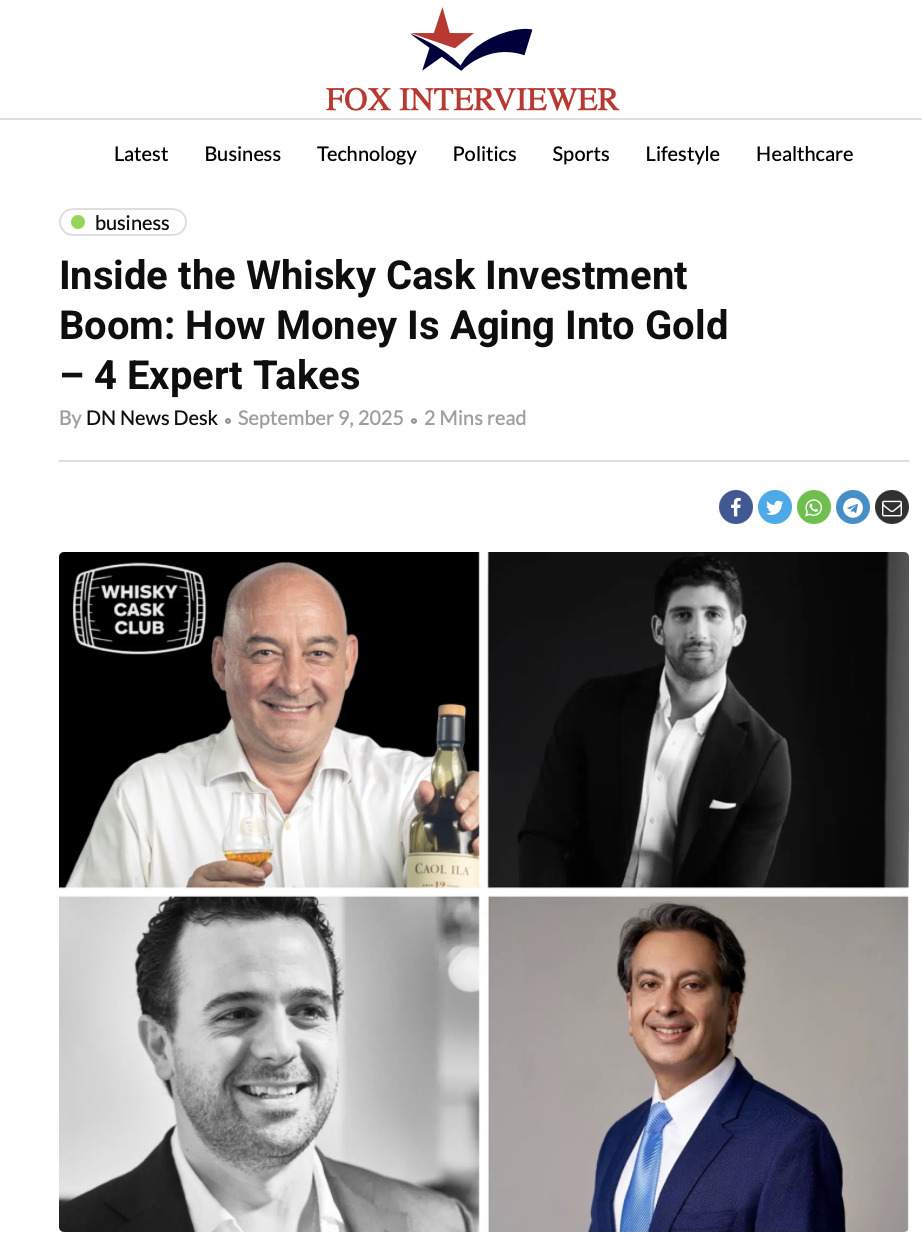This screenshot has width=922, height=1240.
Task: Share the article by email
Action: point(891,507)
